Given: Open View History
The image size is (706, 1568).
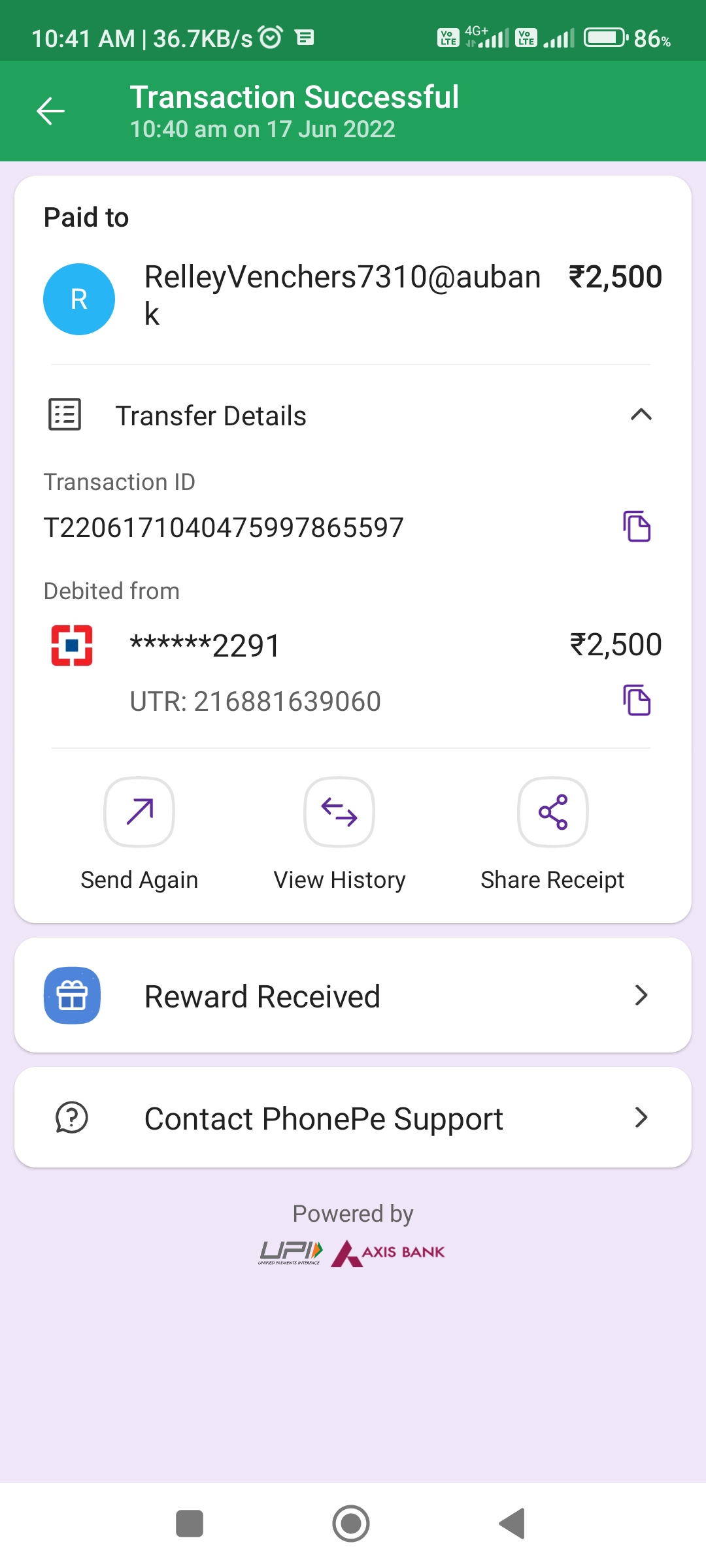Looking at the screenshot, I should tap(339, 812).
